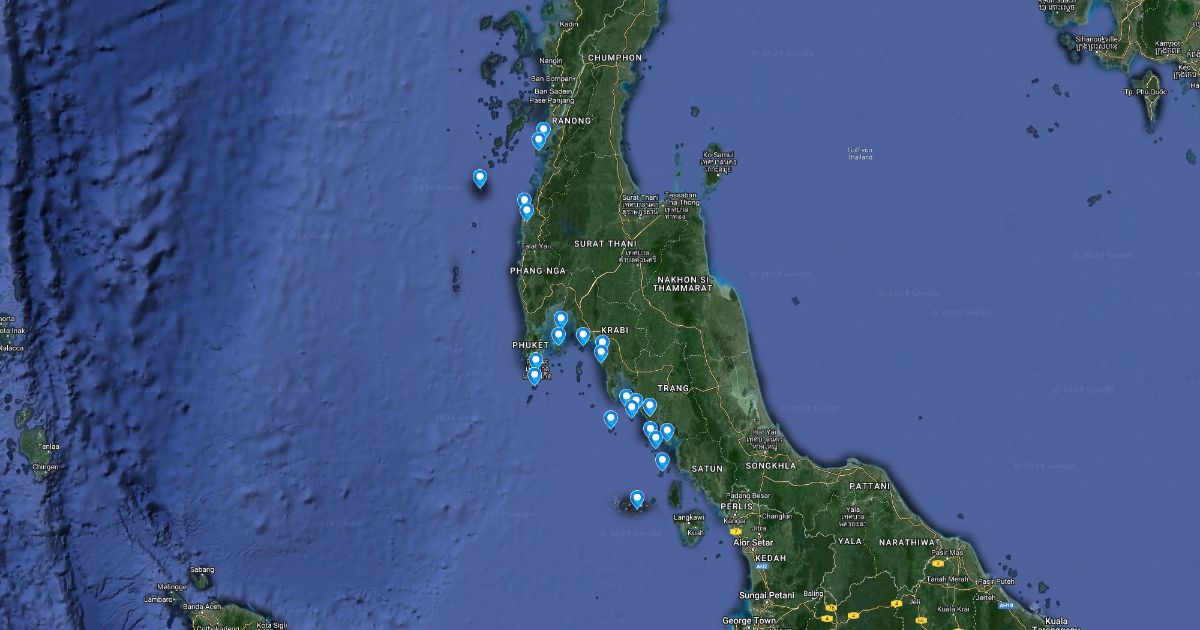Open the lone sea pin southwest of Trang
Image resolution: width=1200 pixels, height=630 pixels.
tap(611, 420)
